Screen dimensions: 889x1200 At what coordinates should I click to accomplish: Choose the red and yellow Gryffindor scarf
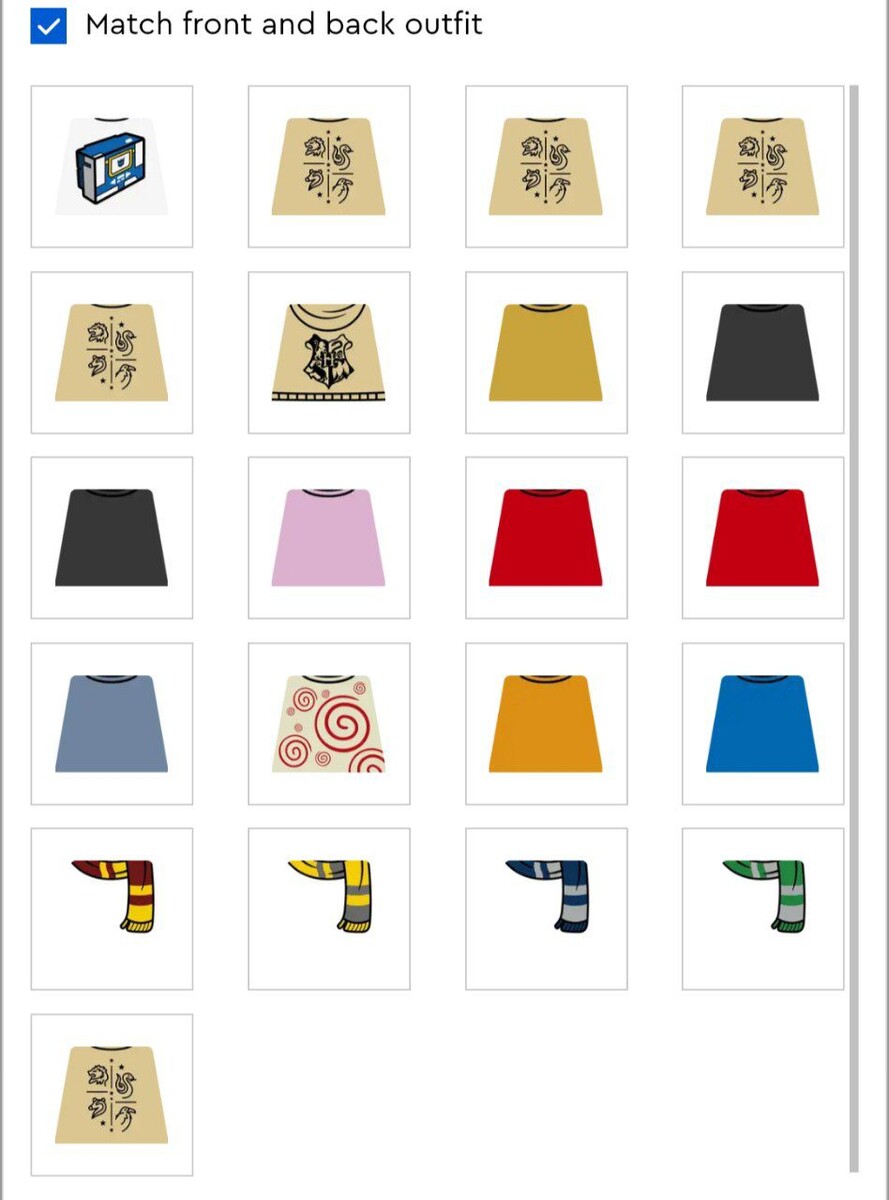[112, 908]
